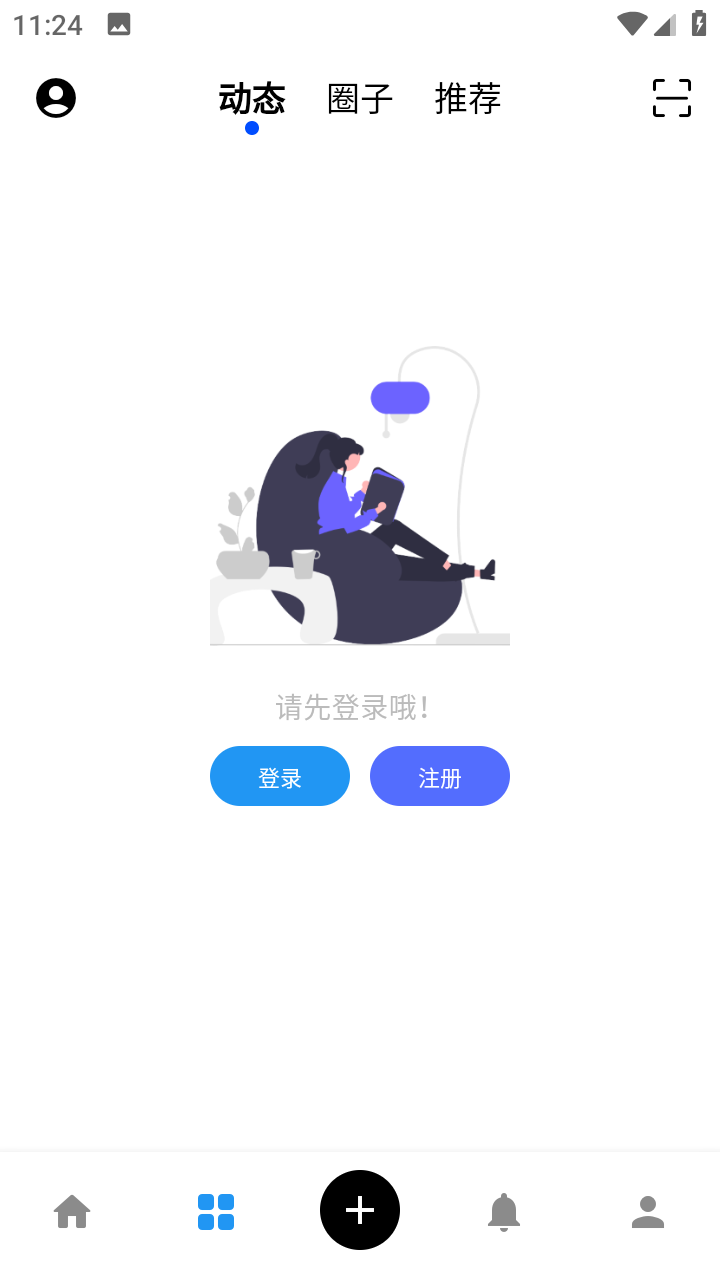Select the 动态 tab

pos(251,99)
